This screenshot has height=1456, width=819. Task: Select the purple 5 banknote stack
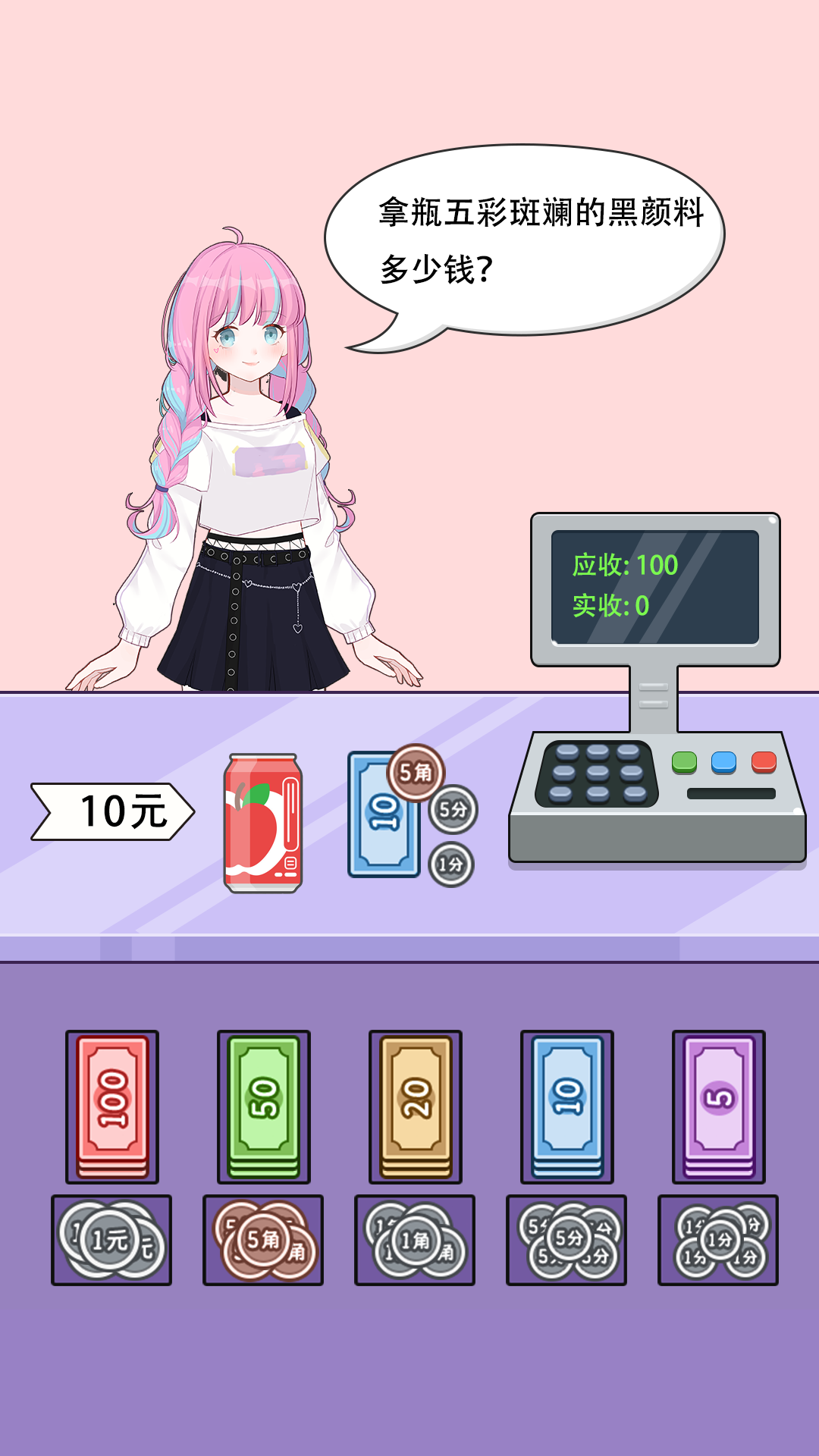click(719, 1106)
